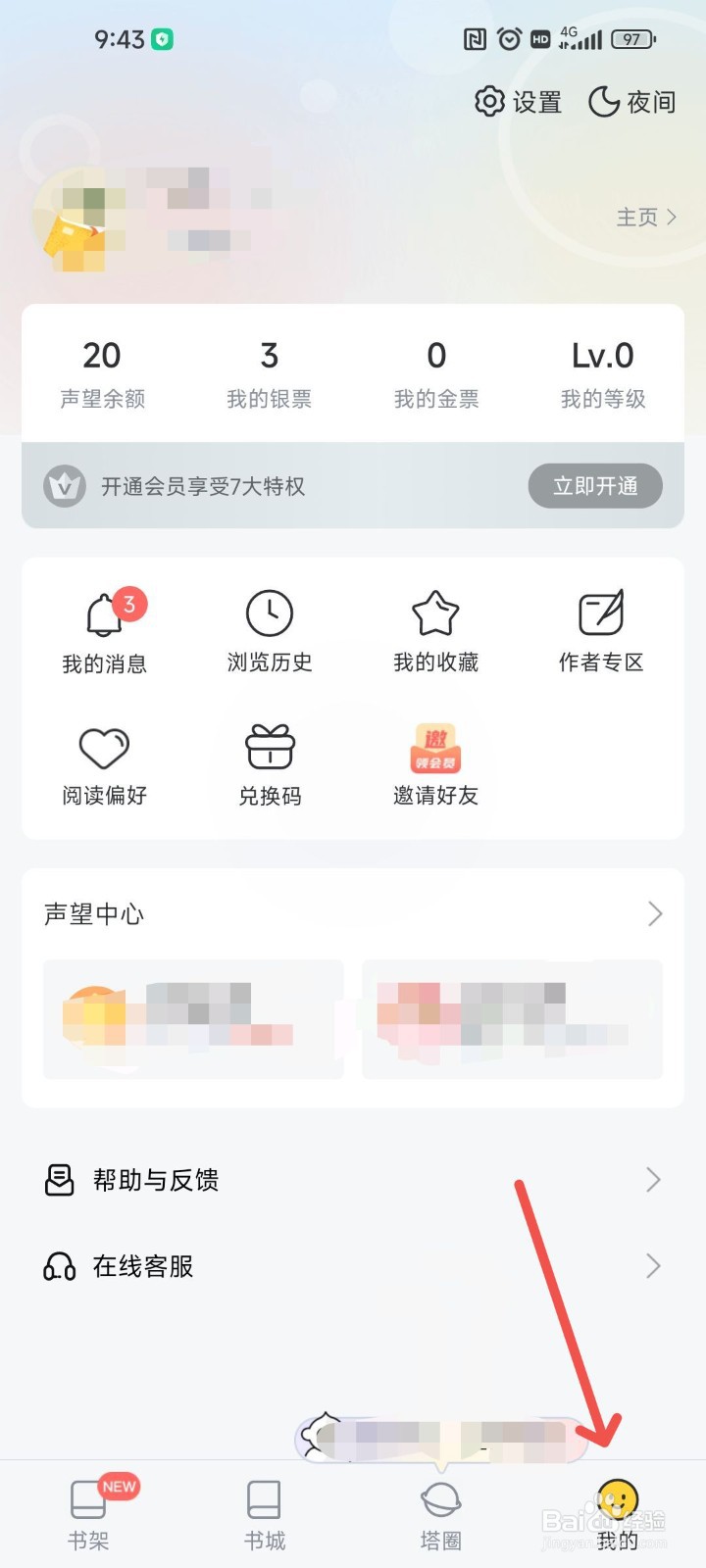This screenshot has width=706, height=1568.
Task: Switch to the 书城 bookstore tab
Action: [263, 1514]
